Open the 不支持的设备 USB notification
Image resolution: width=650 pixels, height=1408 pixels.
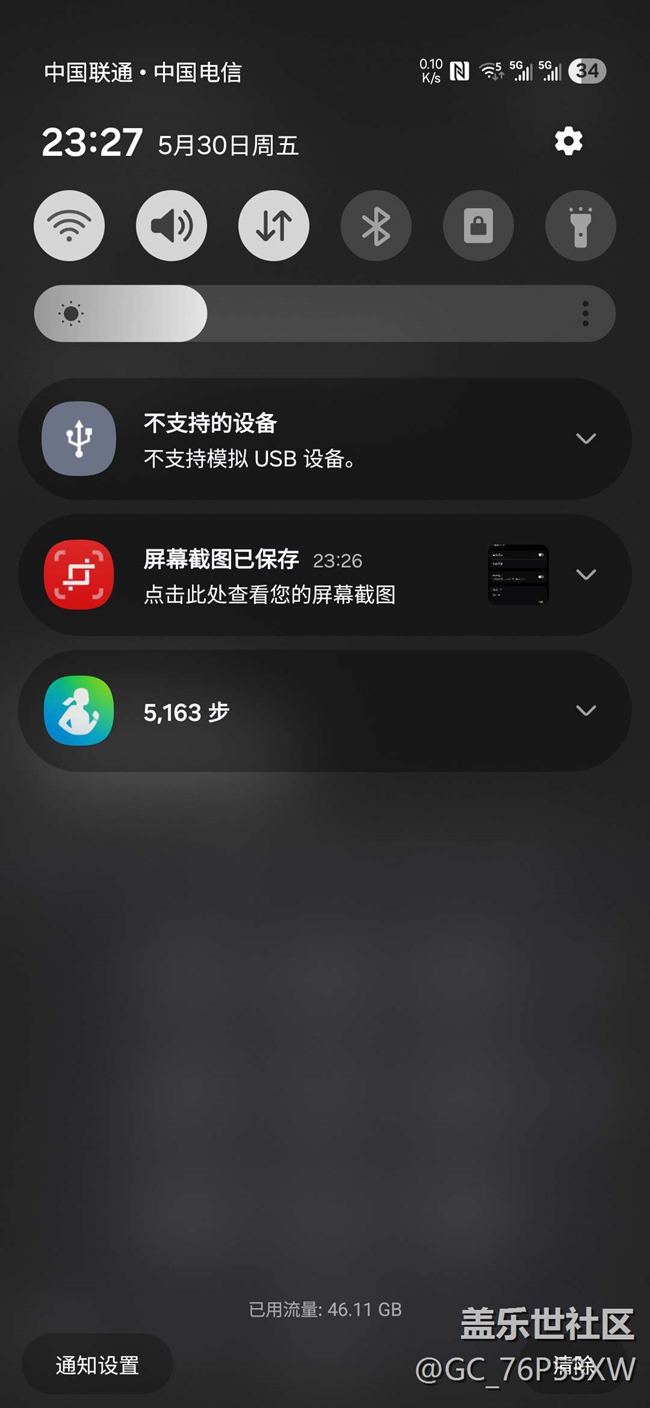(300, 439)
